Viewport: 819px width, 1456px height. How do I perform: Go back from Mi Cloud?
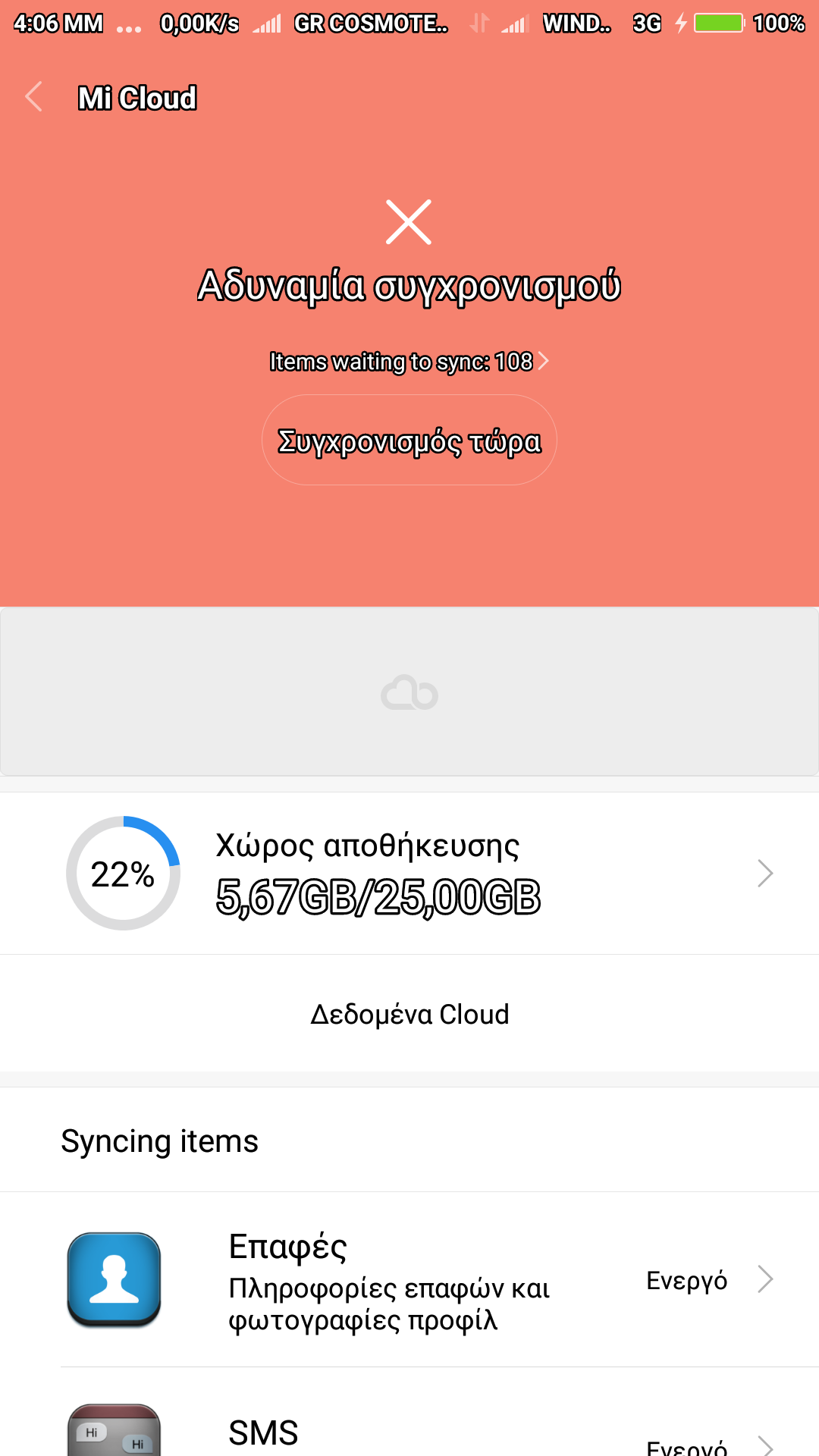pos(34,97)
